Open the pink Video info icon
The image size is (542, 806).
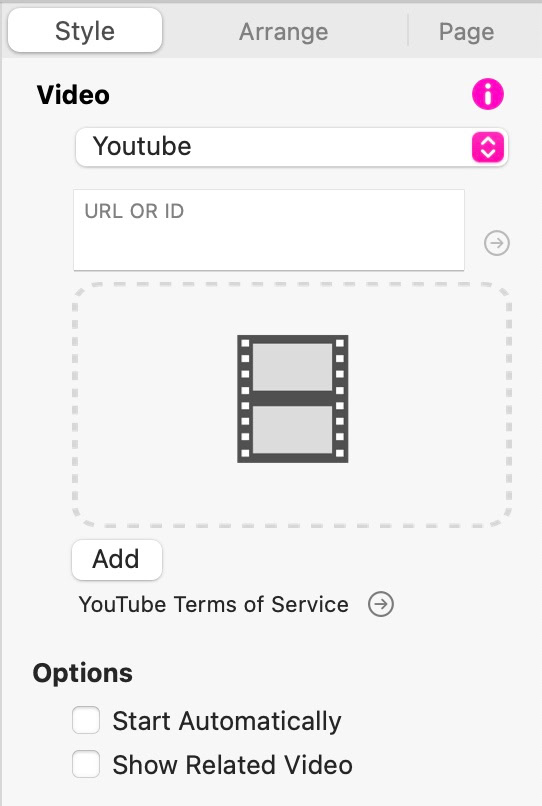pos(487,94)
